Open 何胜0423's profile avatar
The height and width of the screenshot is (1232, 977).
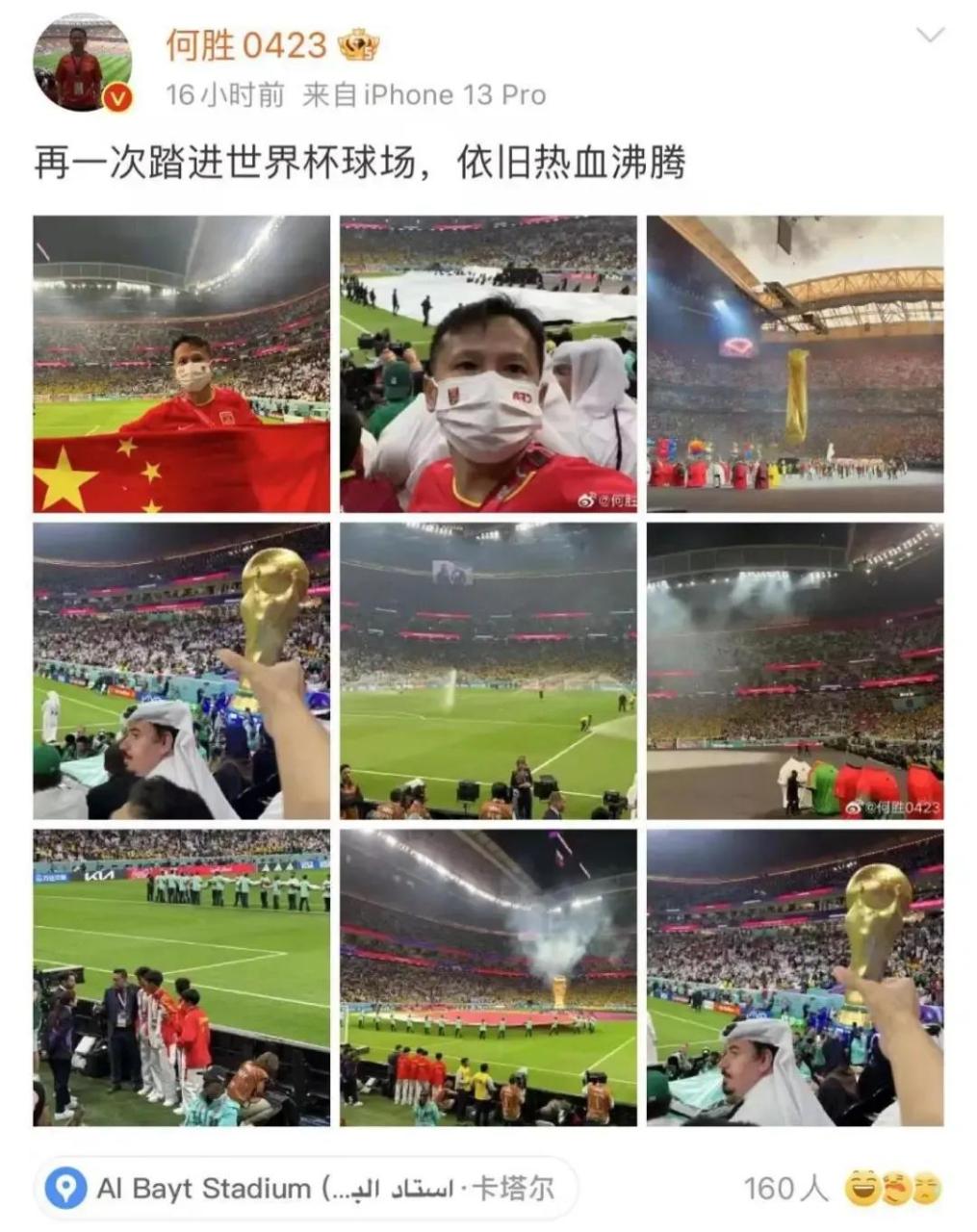(x=83, y=64)
